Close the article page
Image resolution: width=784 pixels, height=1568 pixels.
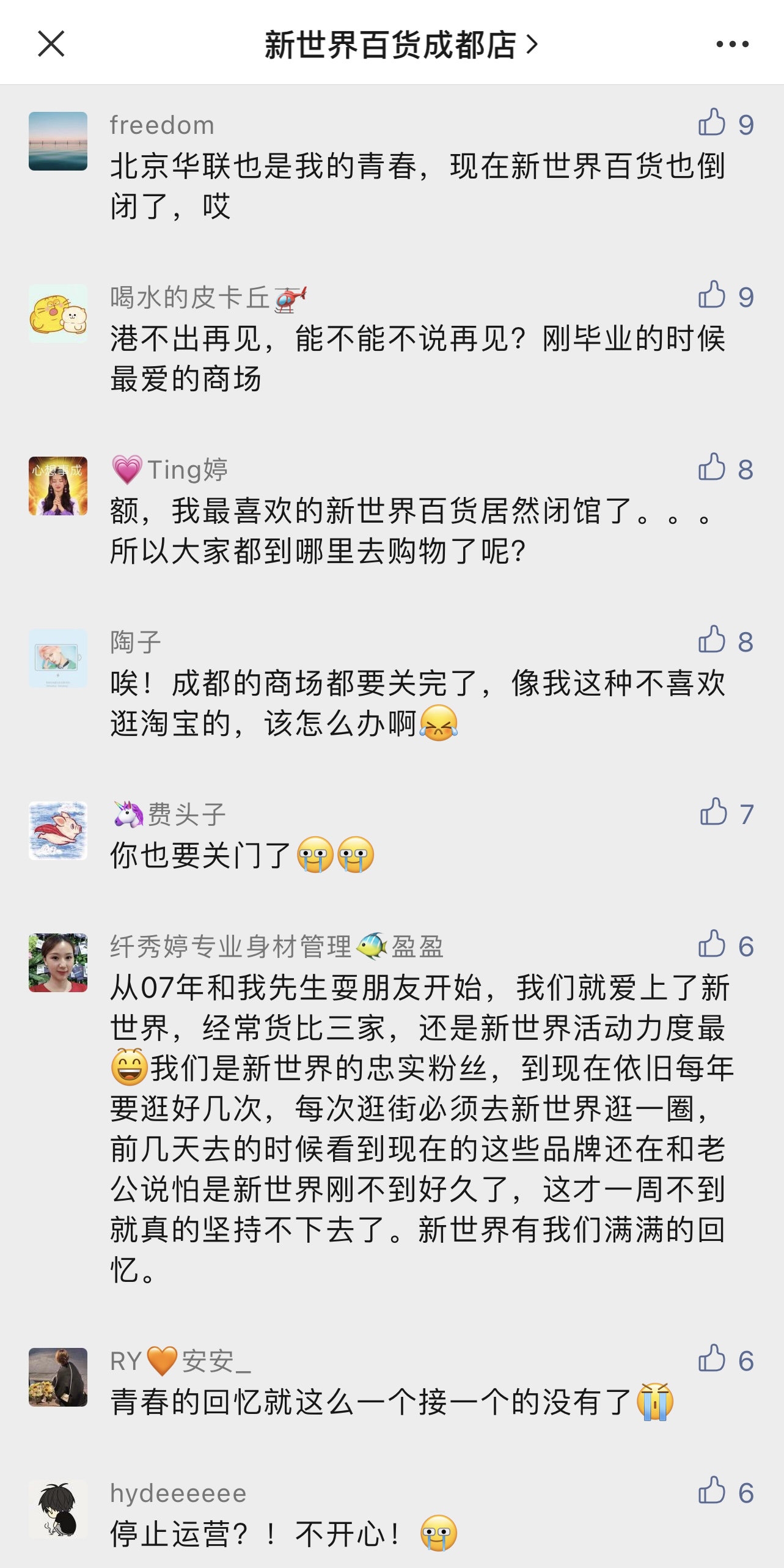(x=51, y=44)
